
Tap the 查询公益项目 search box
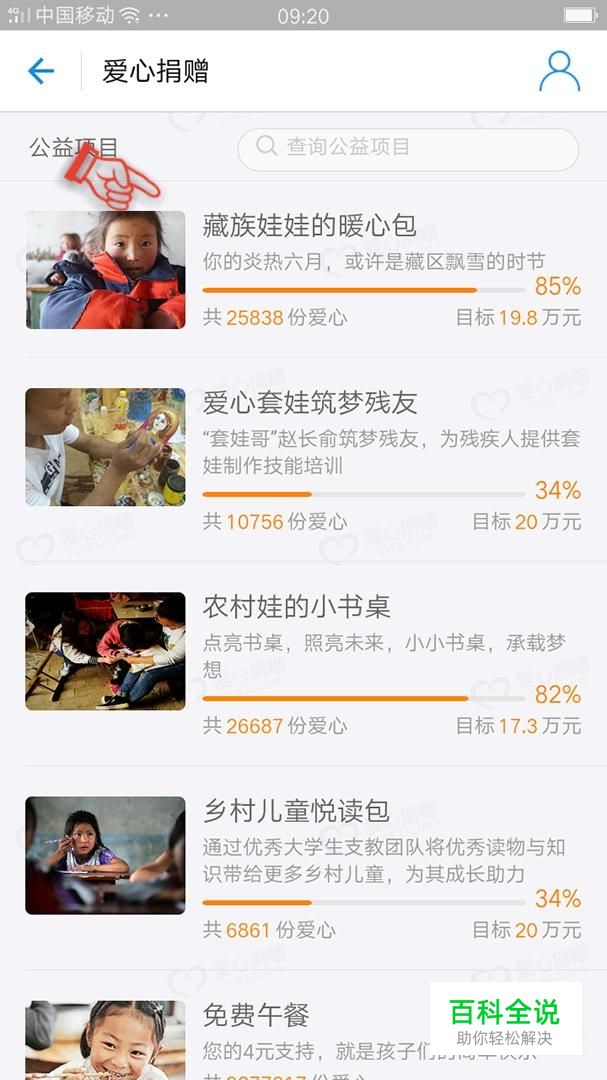408,148
